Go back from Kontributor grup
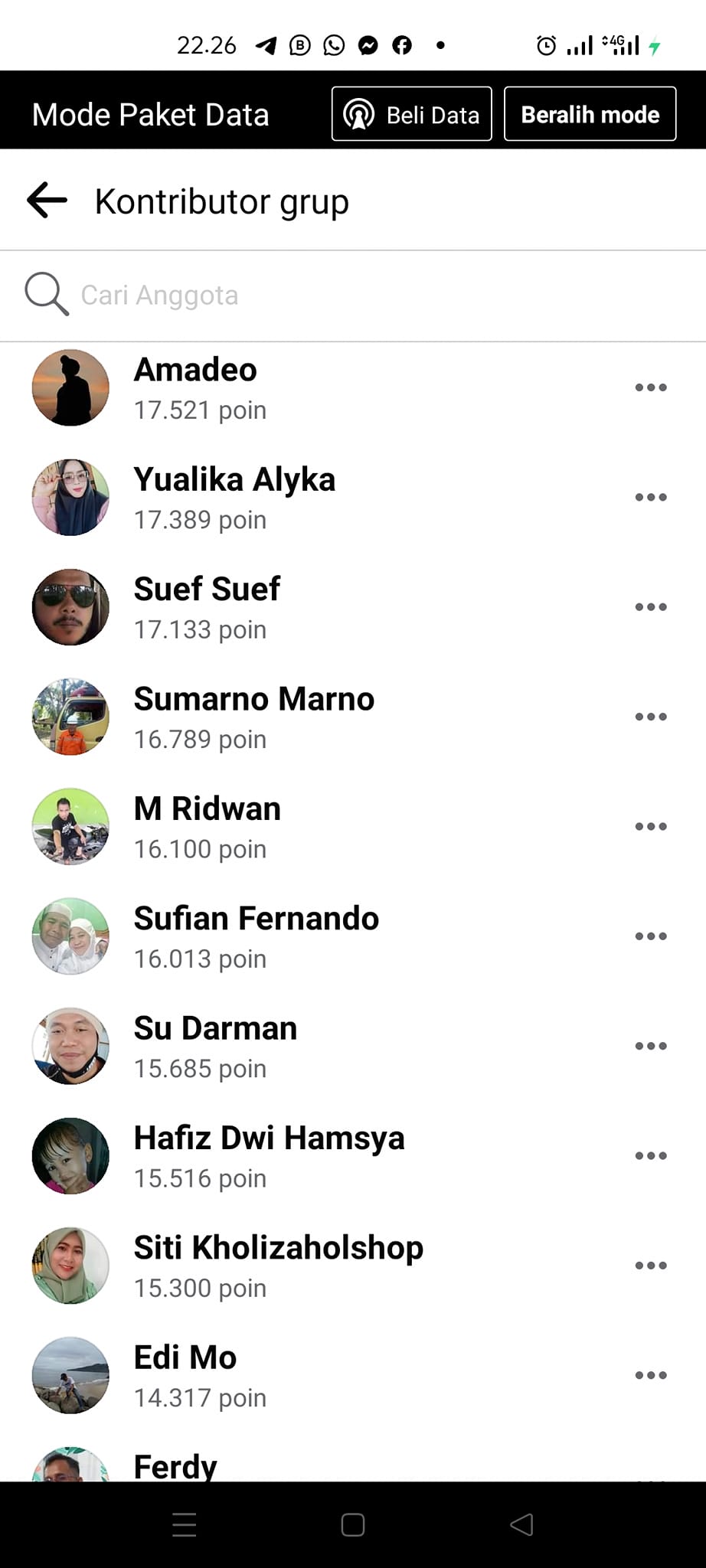 (47, 201)
